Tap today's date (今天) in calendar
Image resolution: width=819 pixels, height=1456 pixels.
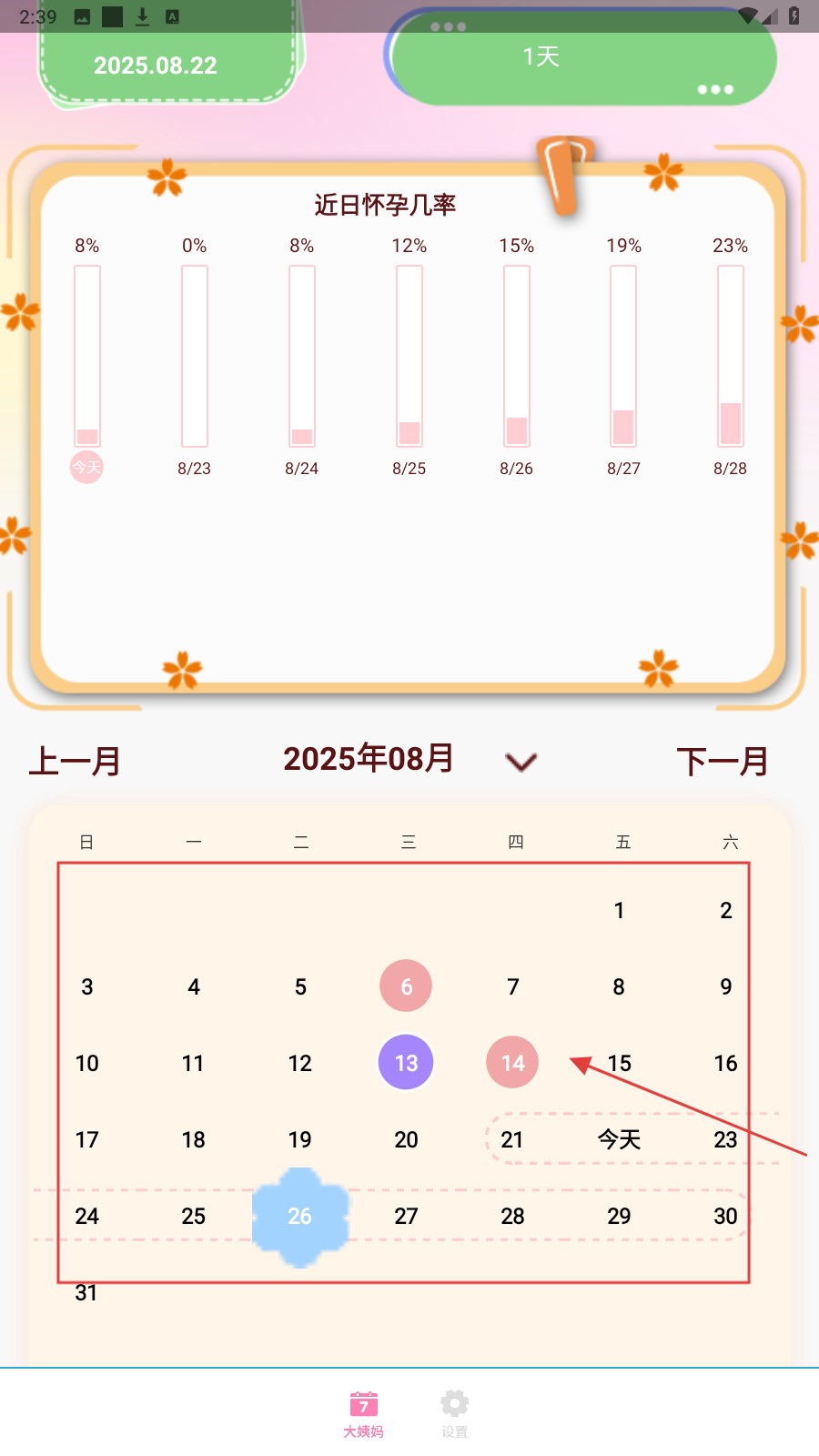619,1139
